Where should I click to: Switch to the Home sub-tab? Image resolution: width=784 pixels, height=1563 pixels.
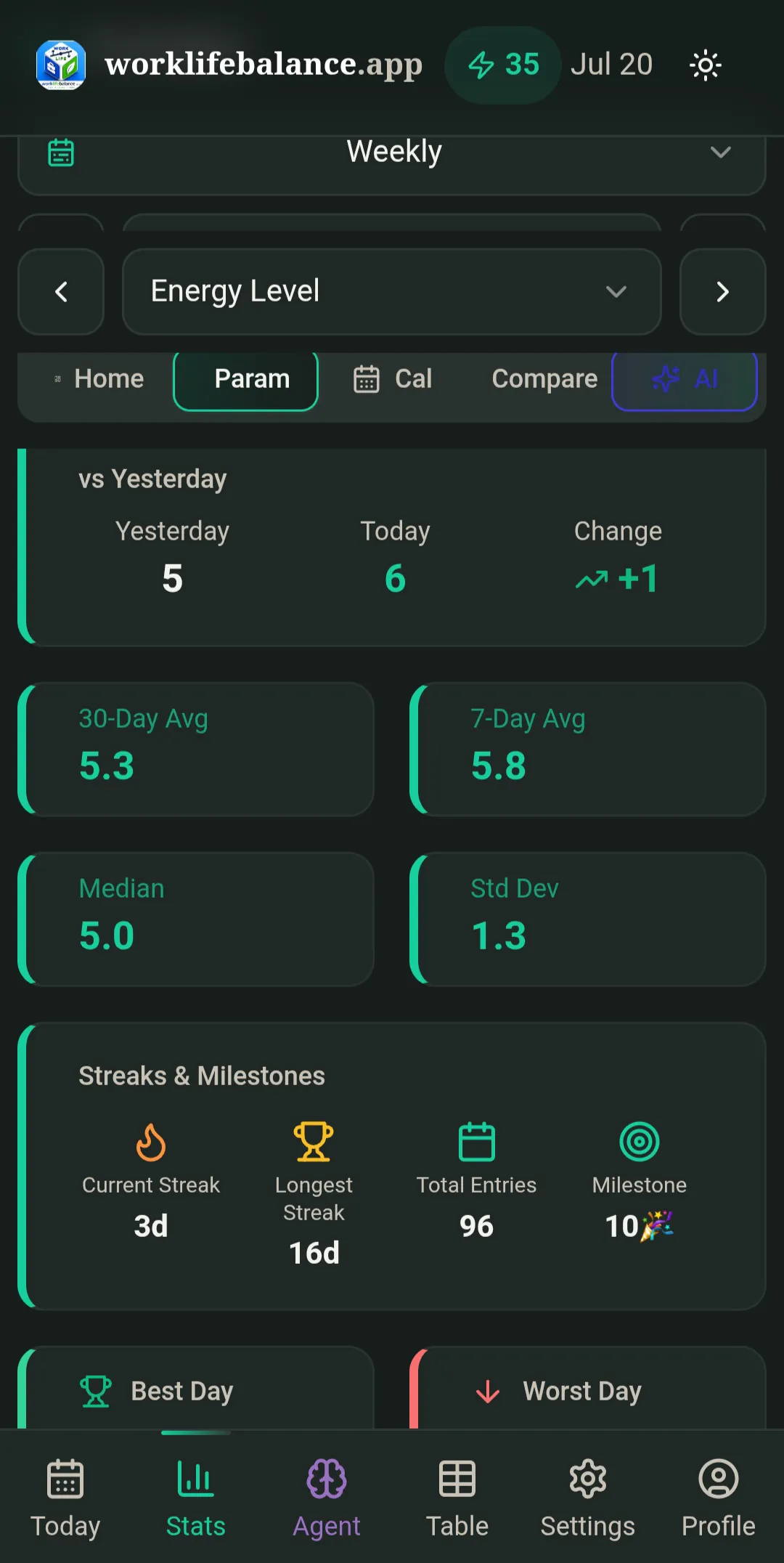(99, 379)
